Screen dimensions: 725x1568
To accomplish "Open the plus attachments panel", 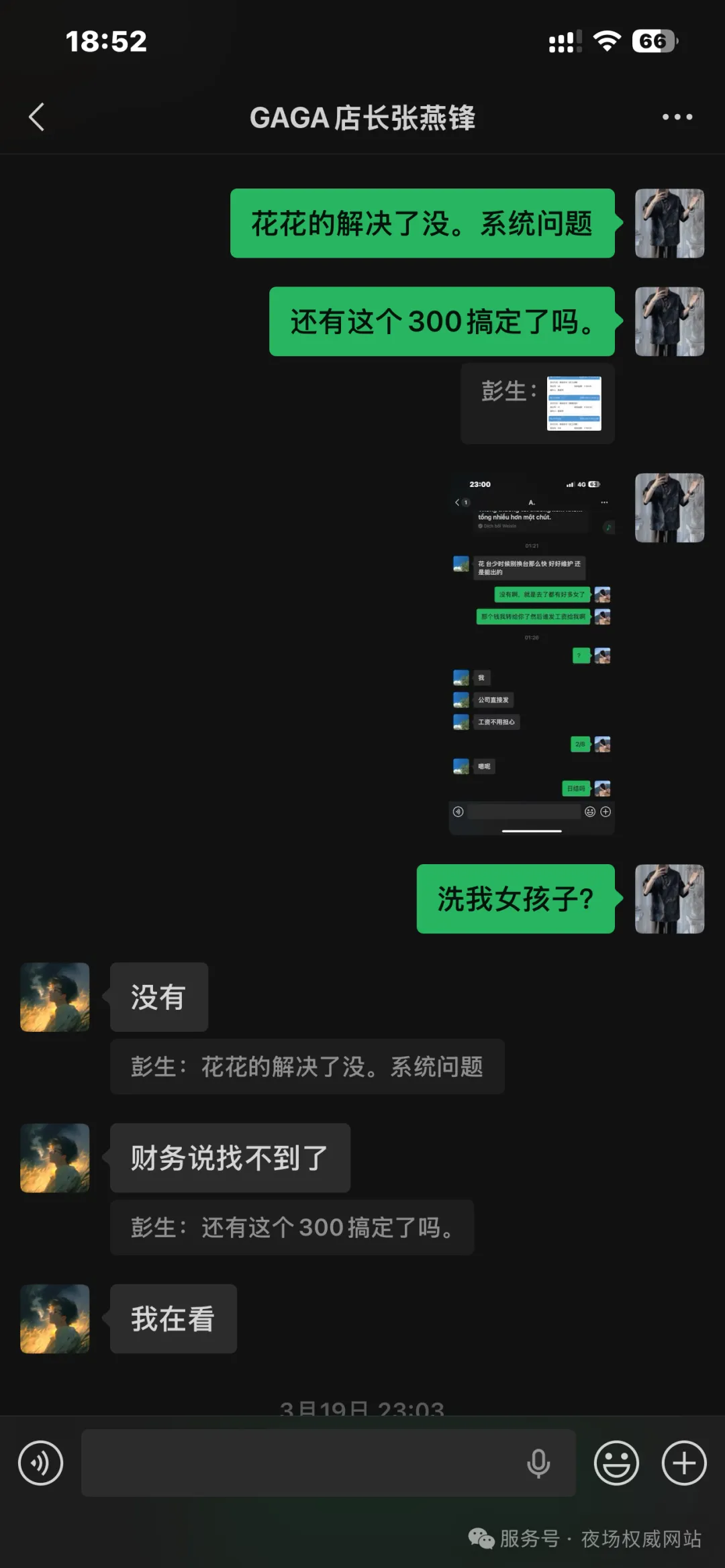I will pos(684,1463).
